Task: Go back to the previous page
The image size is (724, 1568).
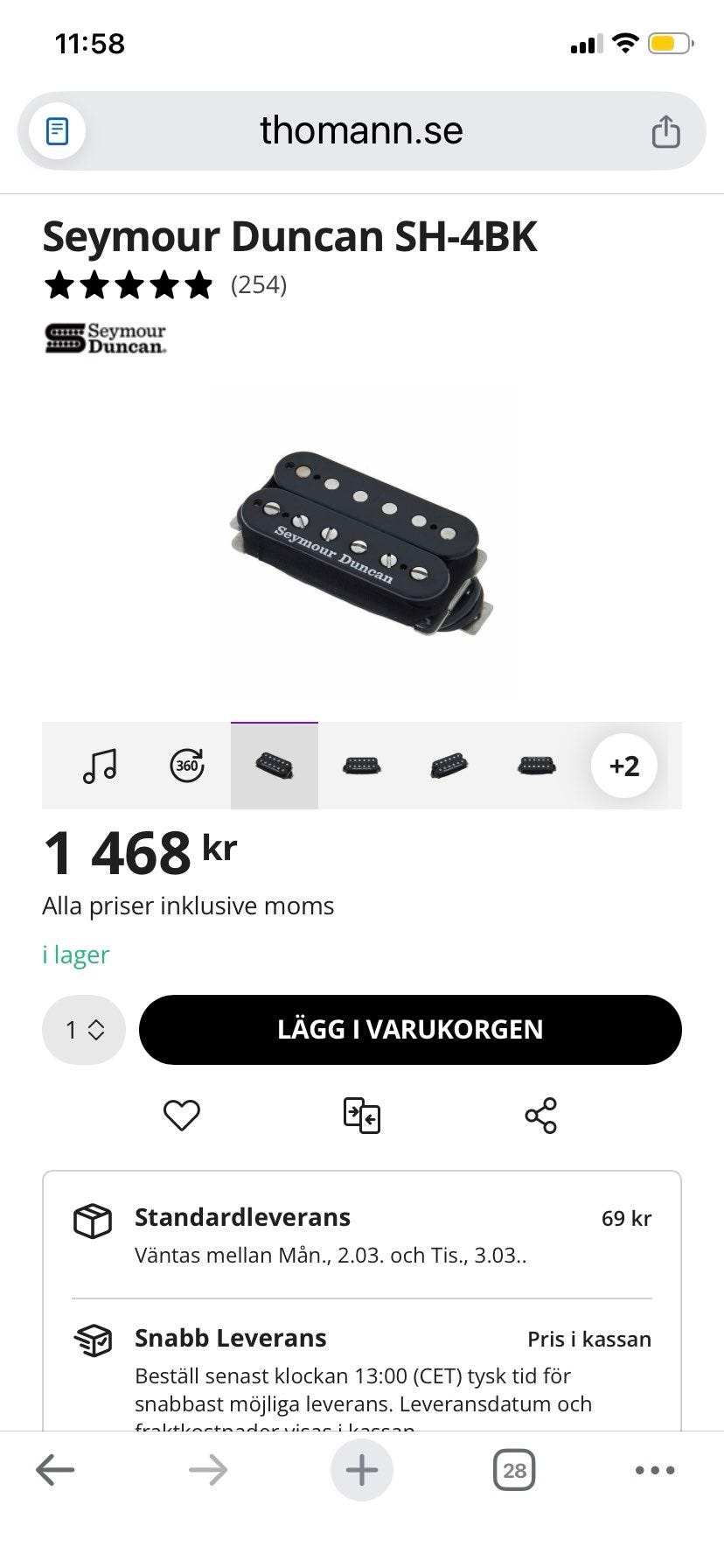Action: coord(55,1471)
